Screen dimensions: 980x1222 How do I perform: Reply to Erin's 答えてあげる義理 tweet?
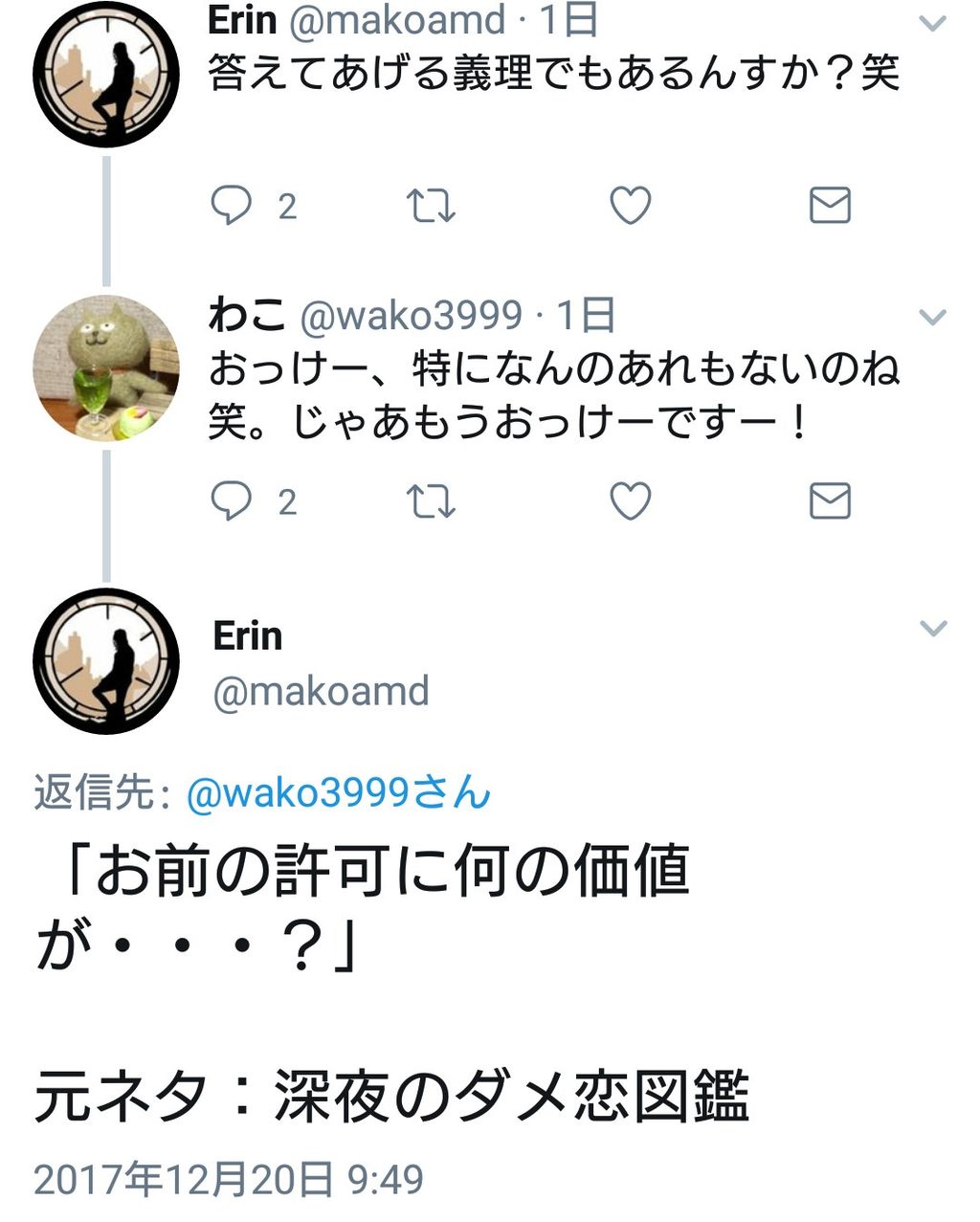click(x=231, y=205)
